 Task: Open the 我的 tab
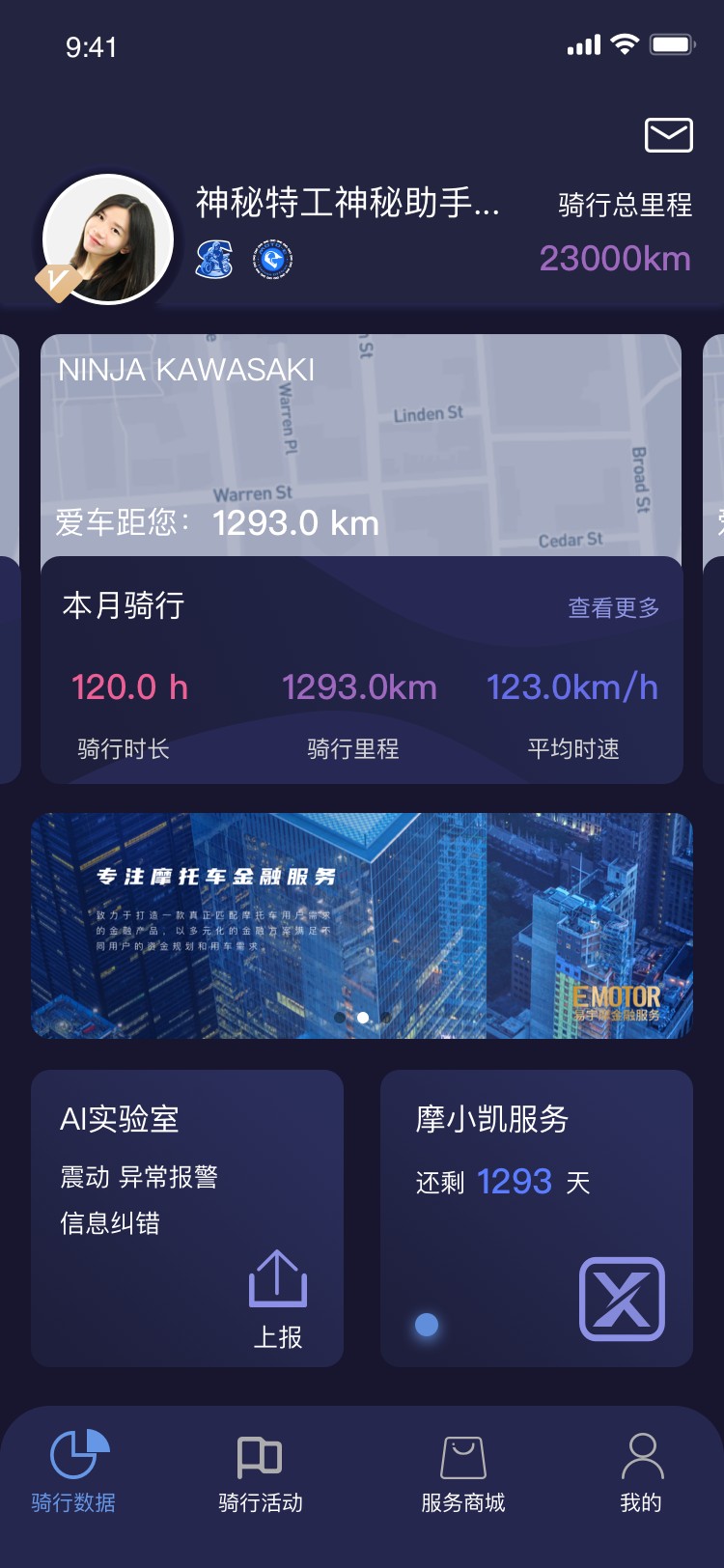tap(642, 1471)
